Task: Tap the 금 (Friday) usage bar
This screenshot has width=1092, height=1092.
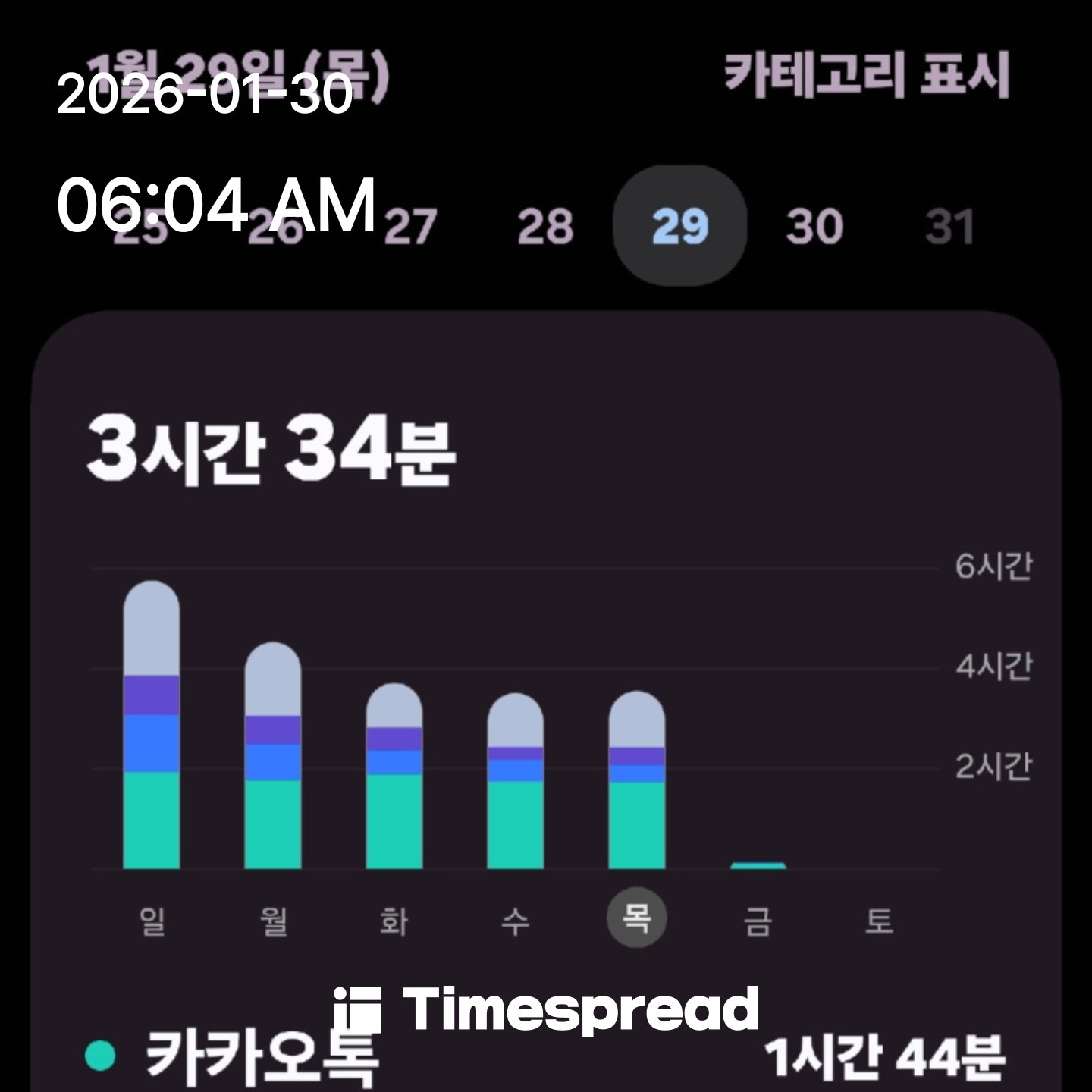Action: [x=758, y=865]
